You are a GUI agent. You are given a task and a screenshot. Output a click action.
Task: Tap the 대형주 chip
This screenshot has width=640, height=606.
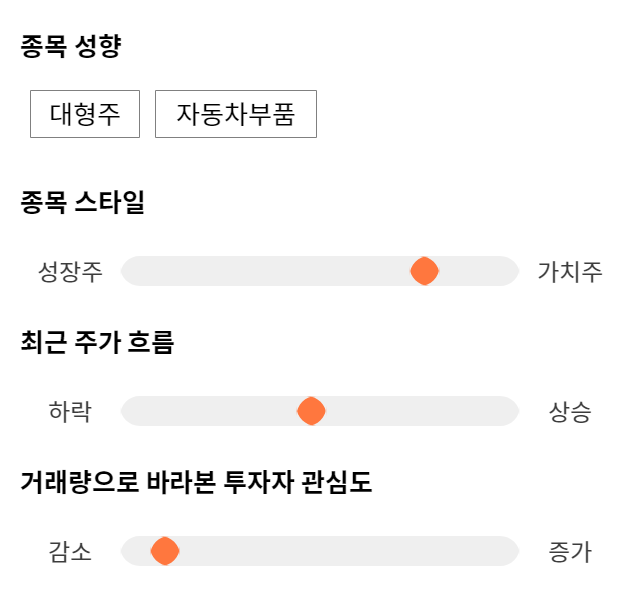85,114
